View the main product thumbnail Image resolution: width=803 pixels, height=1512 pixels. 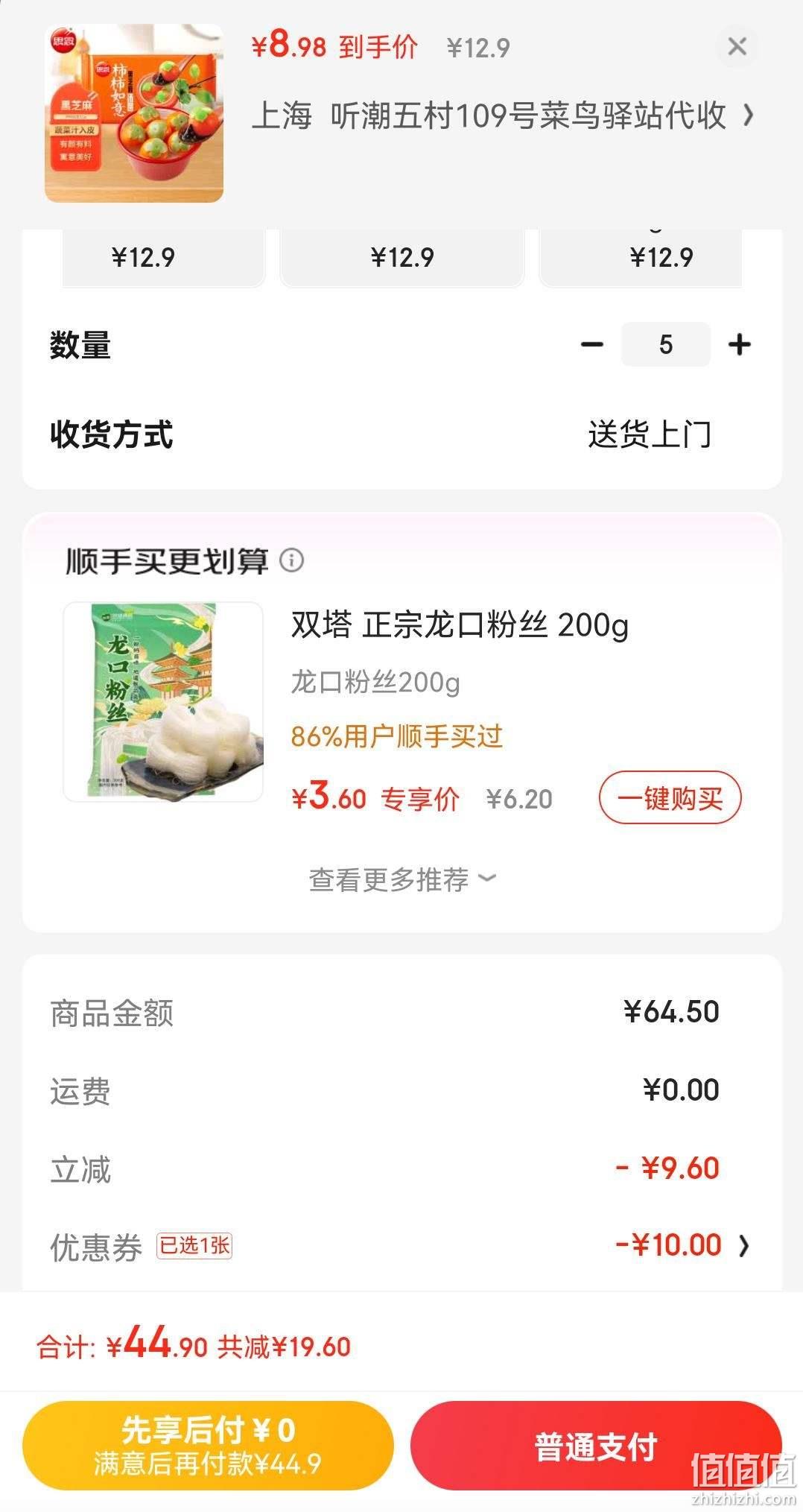point(134,113)
